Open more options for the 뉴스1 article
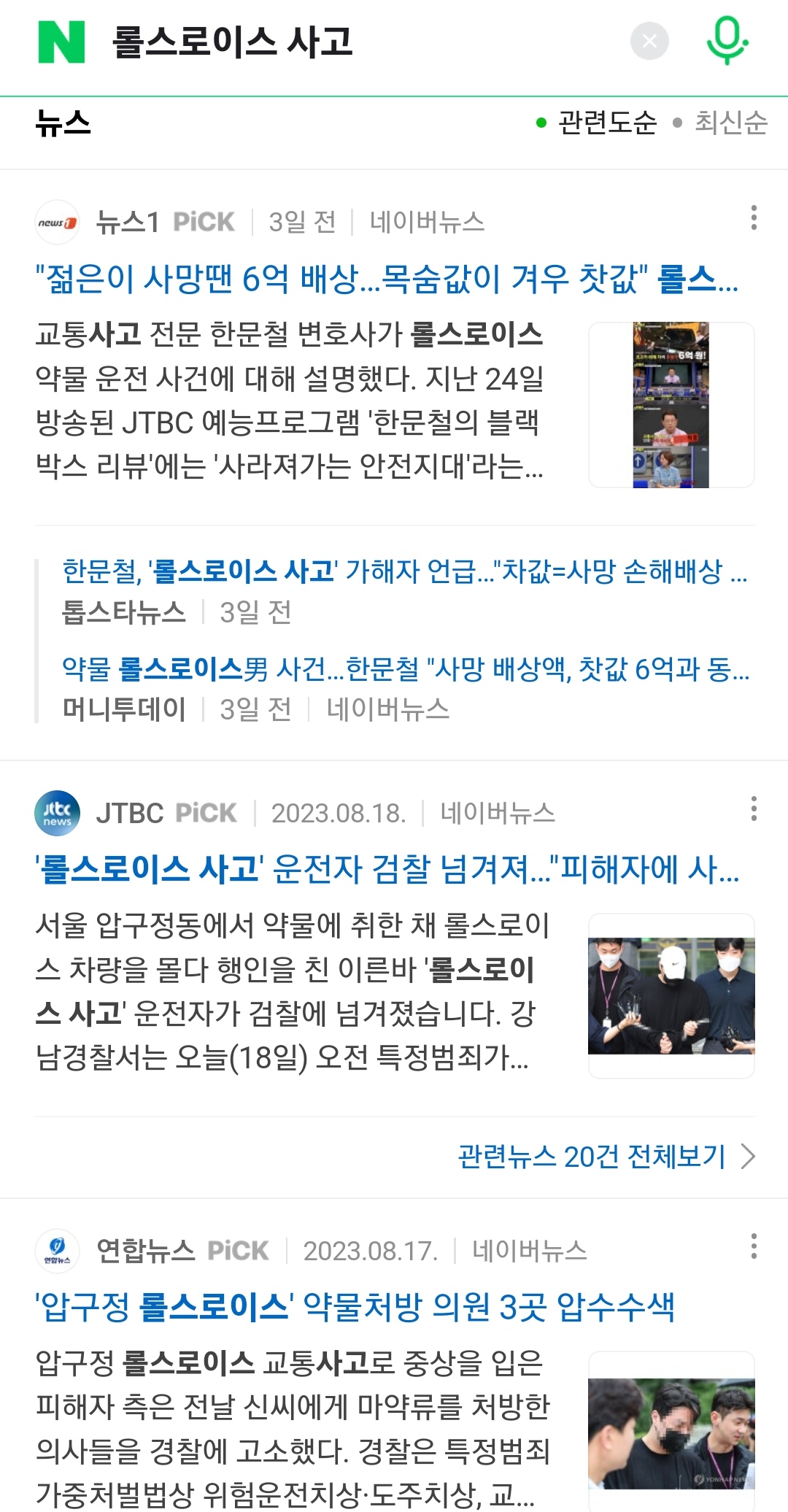 click(x=754, y=218)
